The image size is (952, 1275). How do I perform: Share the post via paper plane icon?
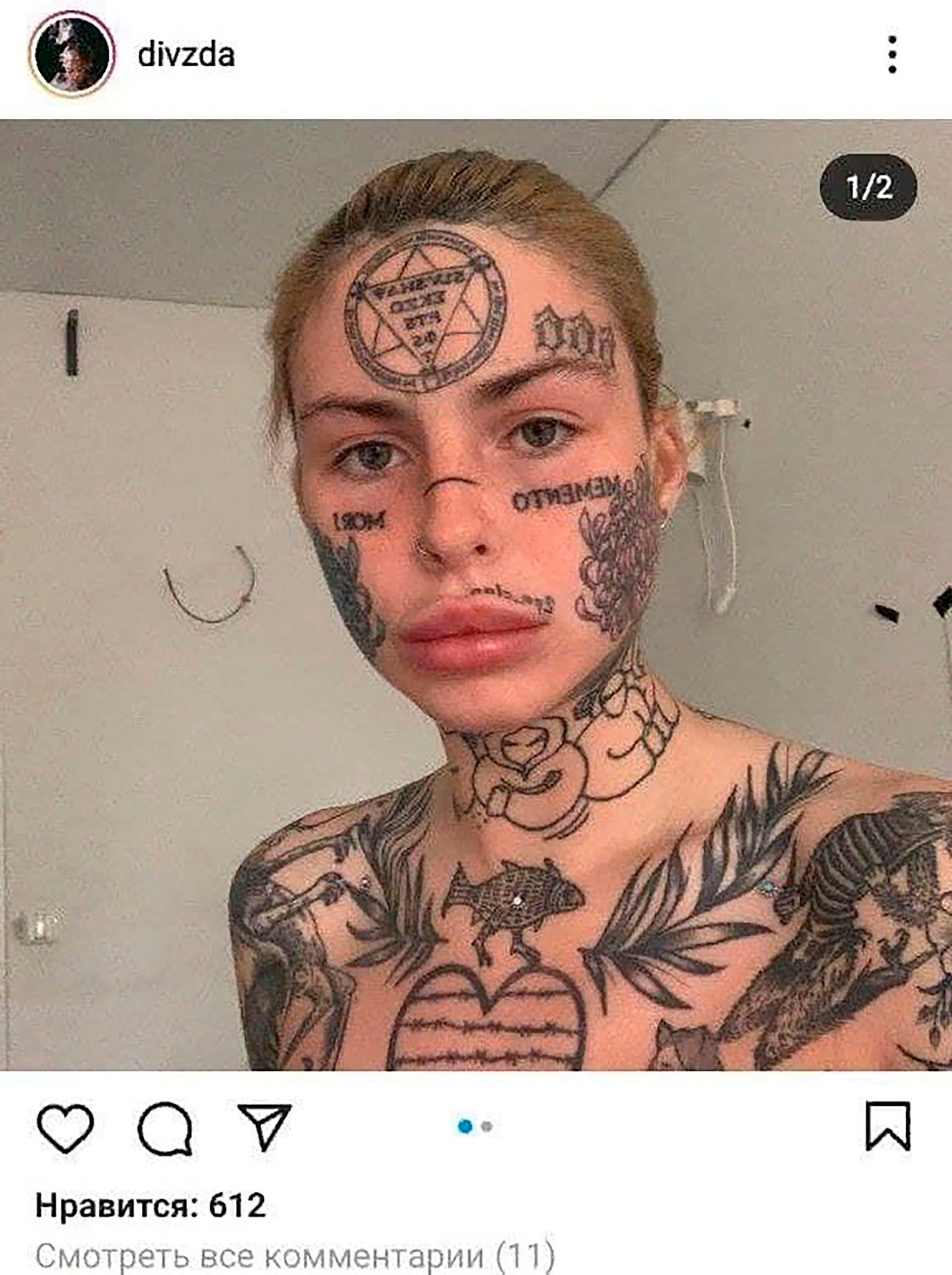tap(265, 1126)
